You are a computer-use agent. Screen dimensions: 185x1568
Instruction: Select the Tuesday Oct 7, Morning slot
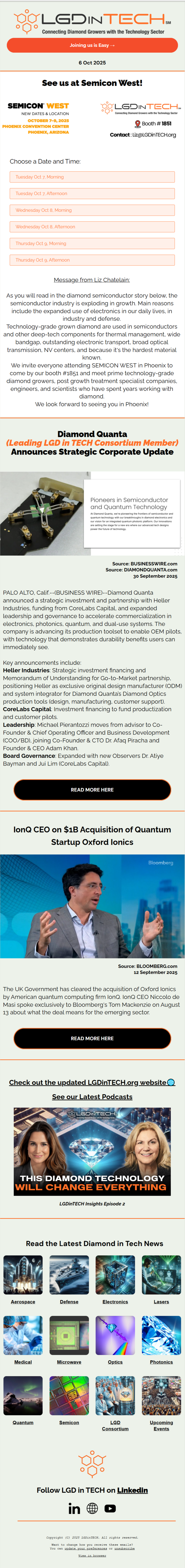[x=92, y=177]
